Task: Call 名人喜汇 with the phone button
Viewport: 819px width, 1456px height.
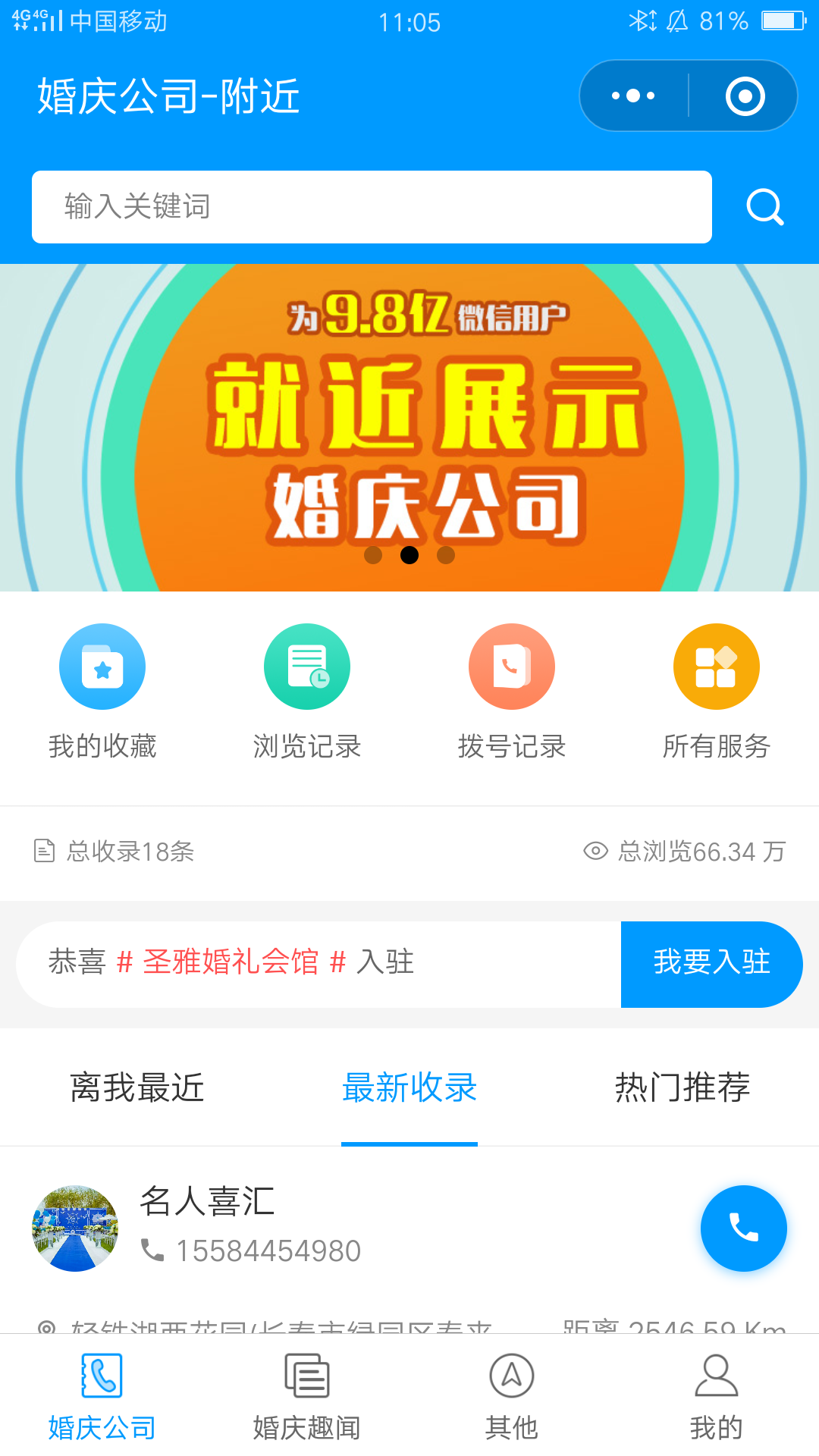Action: [743, 1228]
